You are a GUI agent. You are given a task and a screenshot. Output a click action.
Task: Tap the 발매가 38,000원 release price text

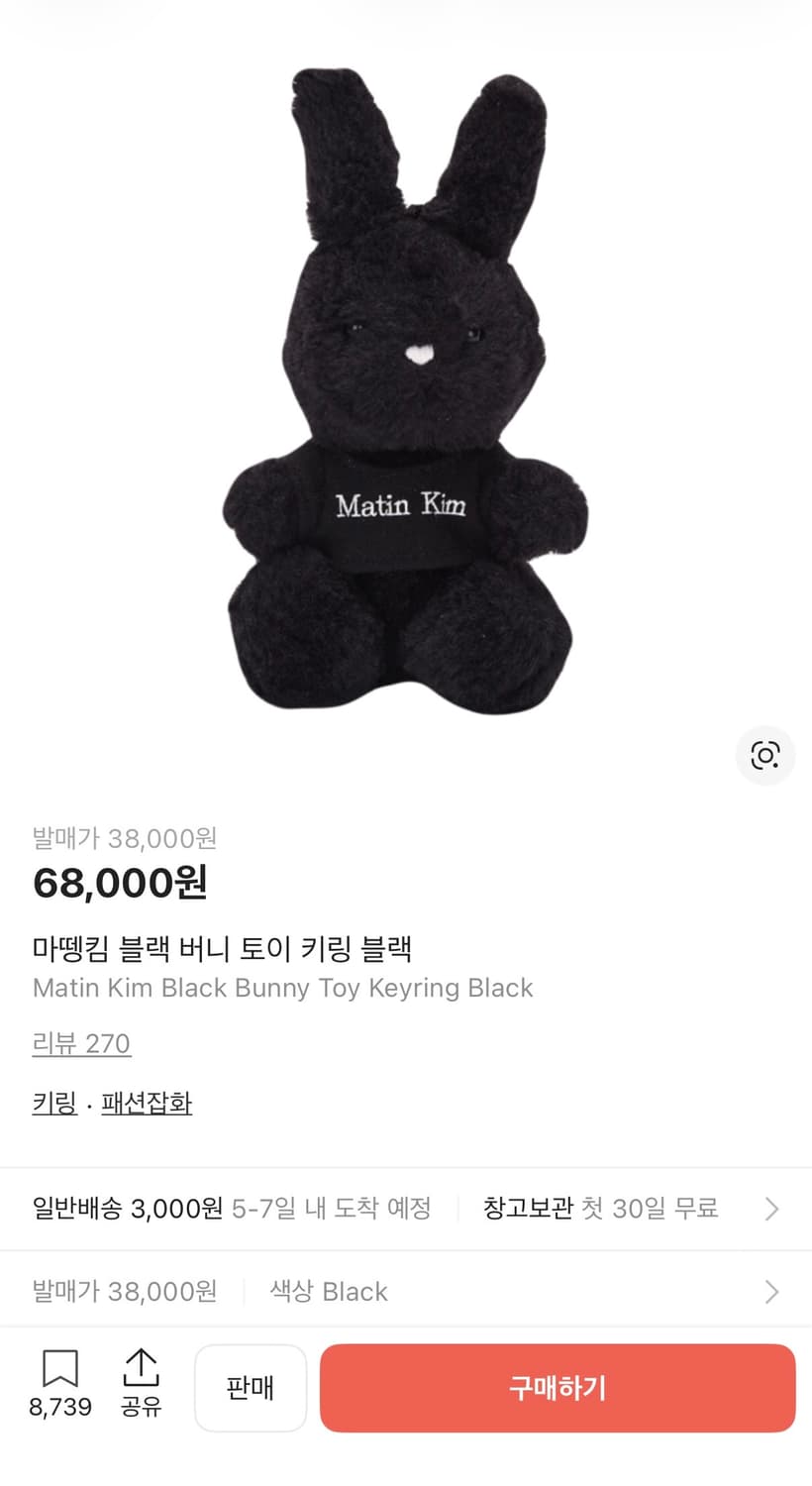[125, 838]
